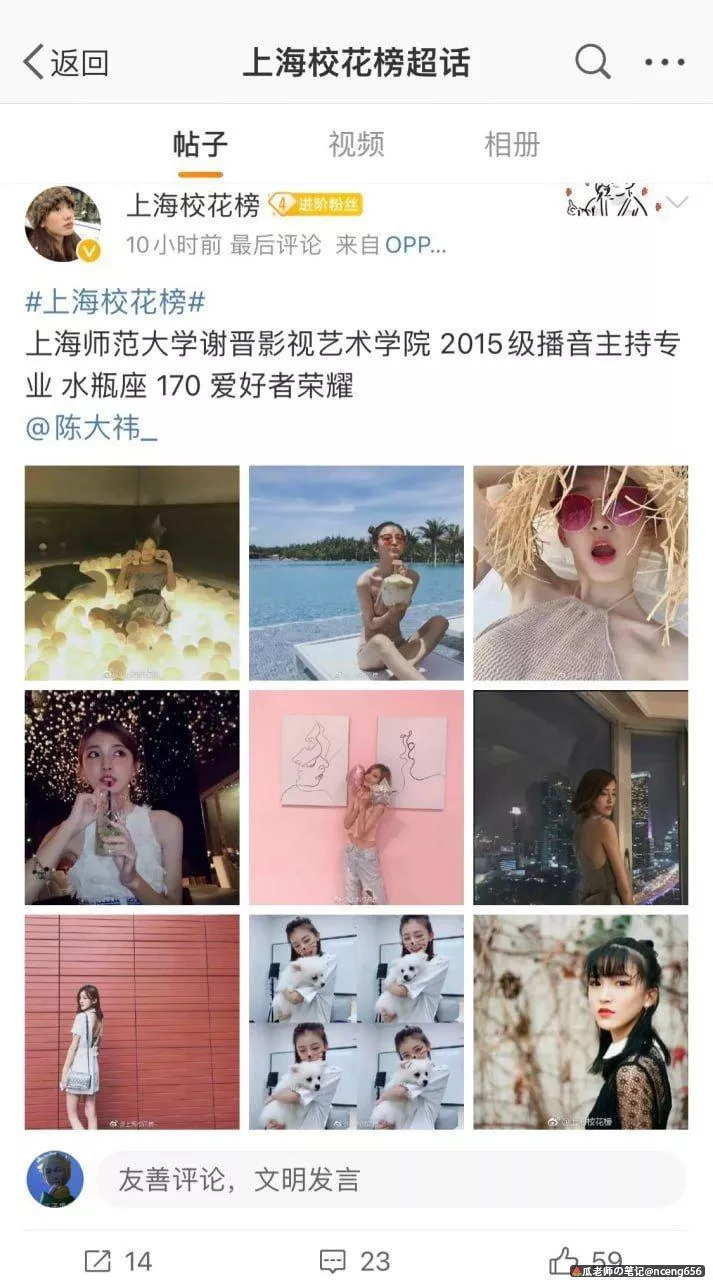Screen dimensions: 713x1280
Task: Expand the post options chevron
Action: (678, 203)
